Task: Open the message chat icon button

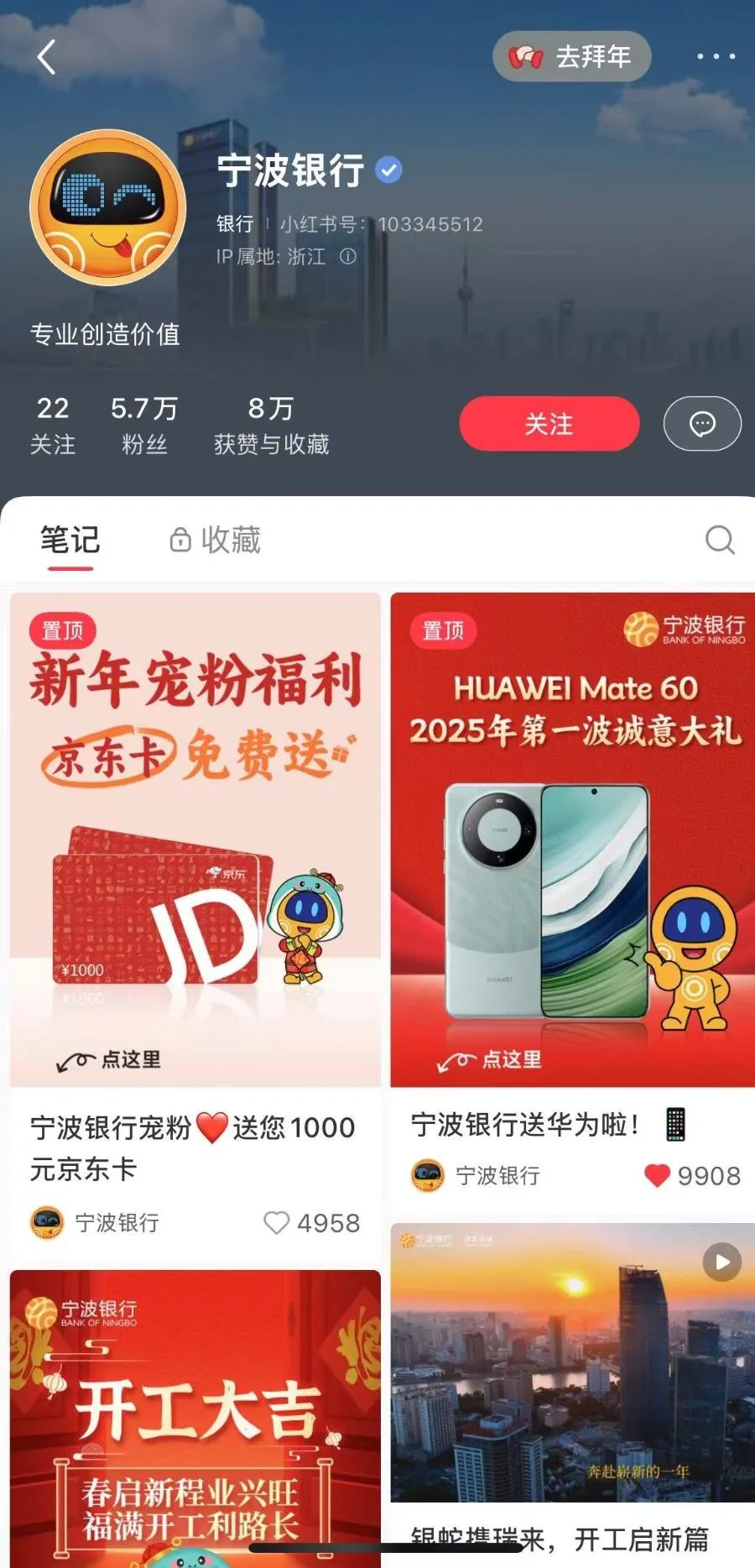Action: [x=702, y=424]
